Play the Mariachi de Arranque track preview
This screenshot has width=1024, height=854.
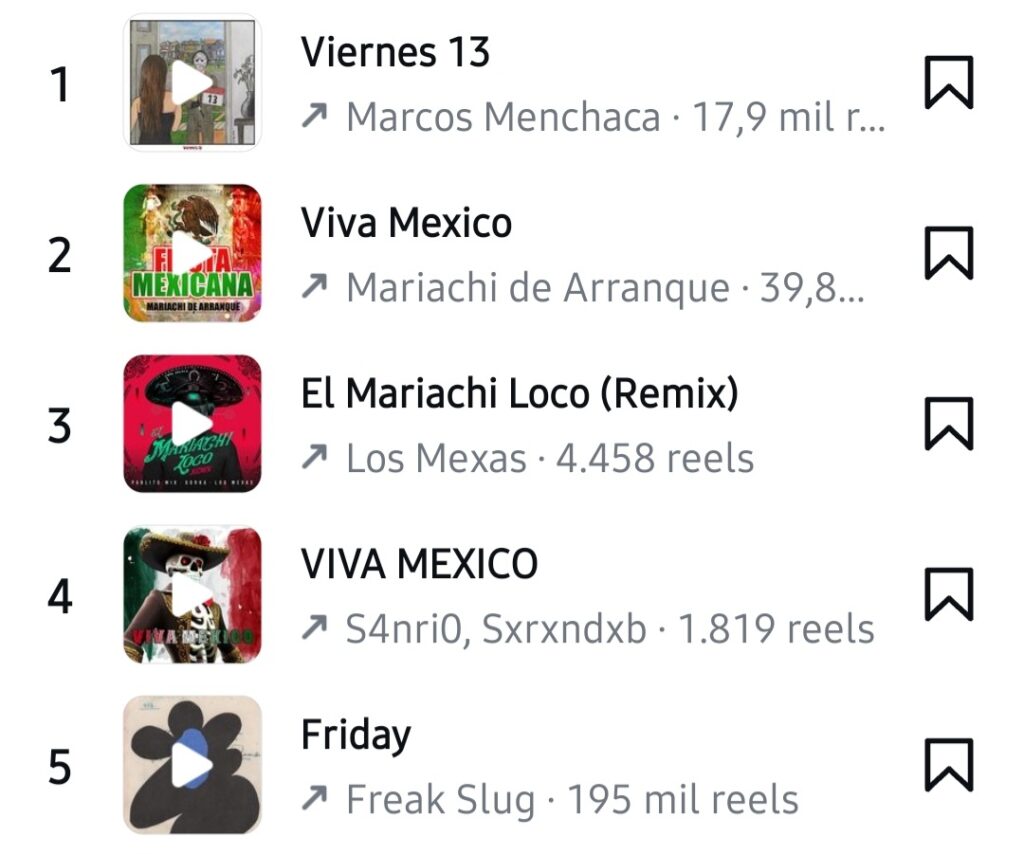pos(192,254)
